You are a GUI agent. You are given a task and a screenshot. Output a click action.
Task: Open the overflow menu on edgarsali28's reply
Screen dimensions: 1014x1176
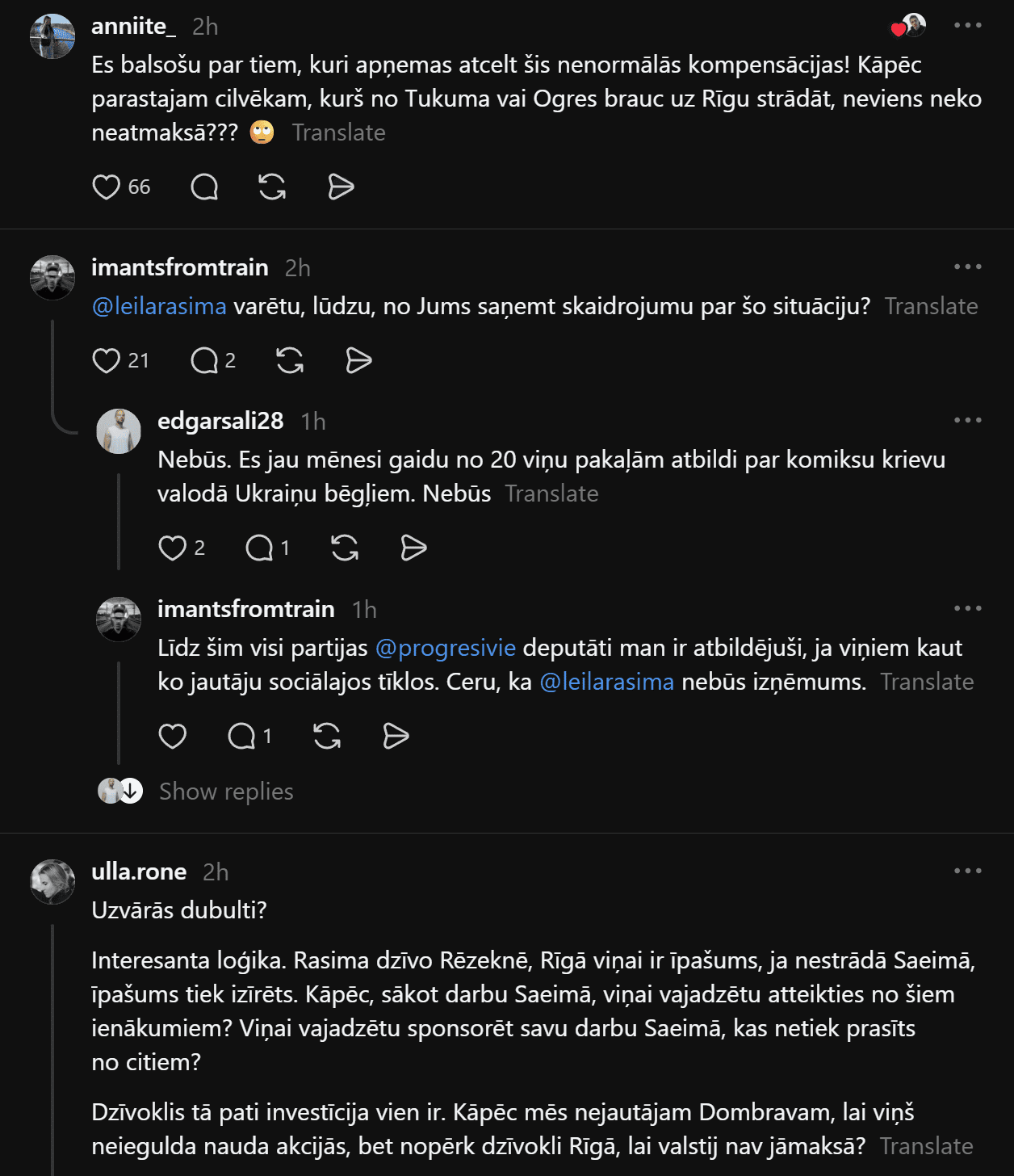click(x=967, y=420)
